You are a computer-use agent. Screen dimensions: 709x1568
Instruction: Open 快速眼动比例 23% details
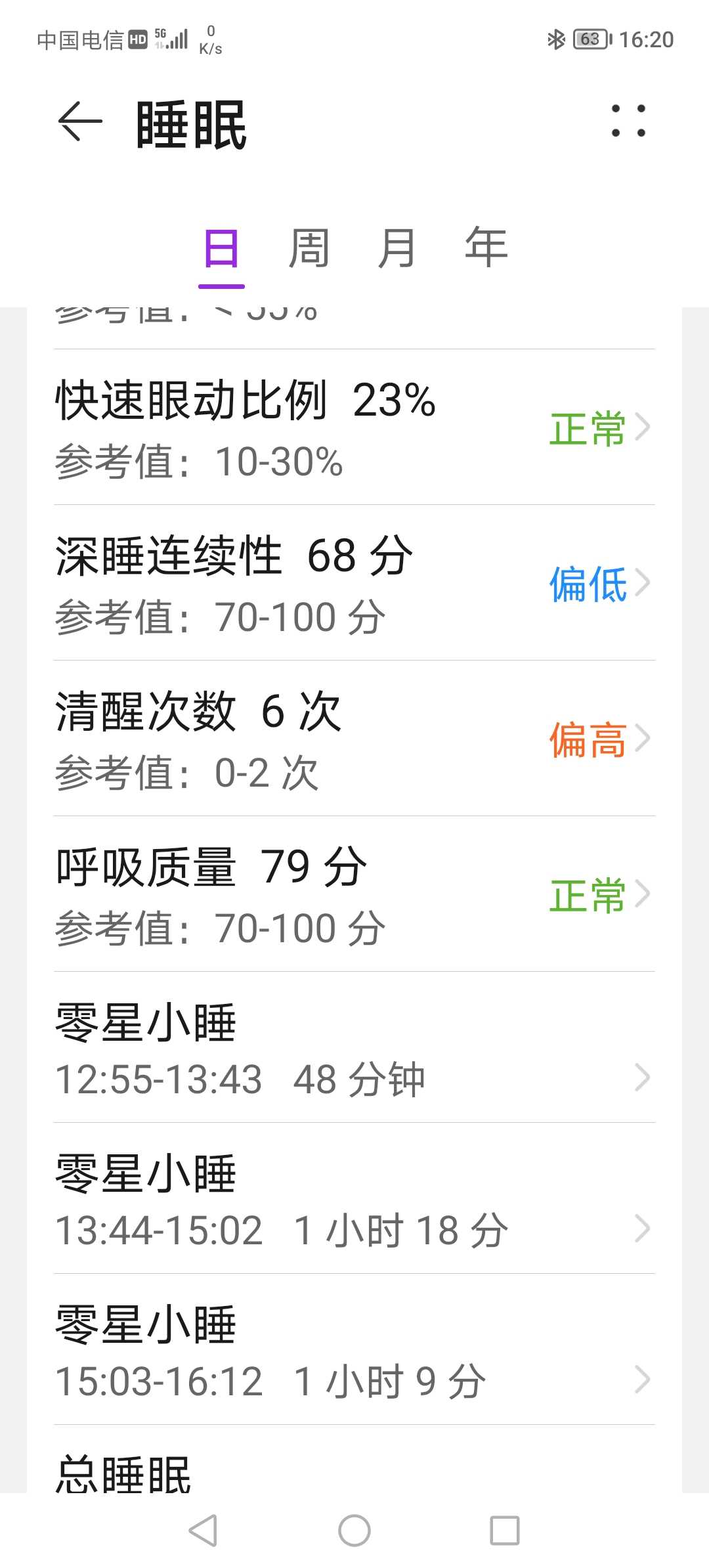point(354,427)
